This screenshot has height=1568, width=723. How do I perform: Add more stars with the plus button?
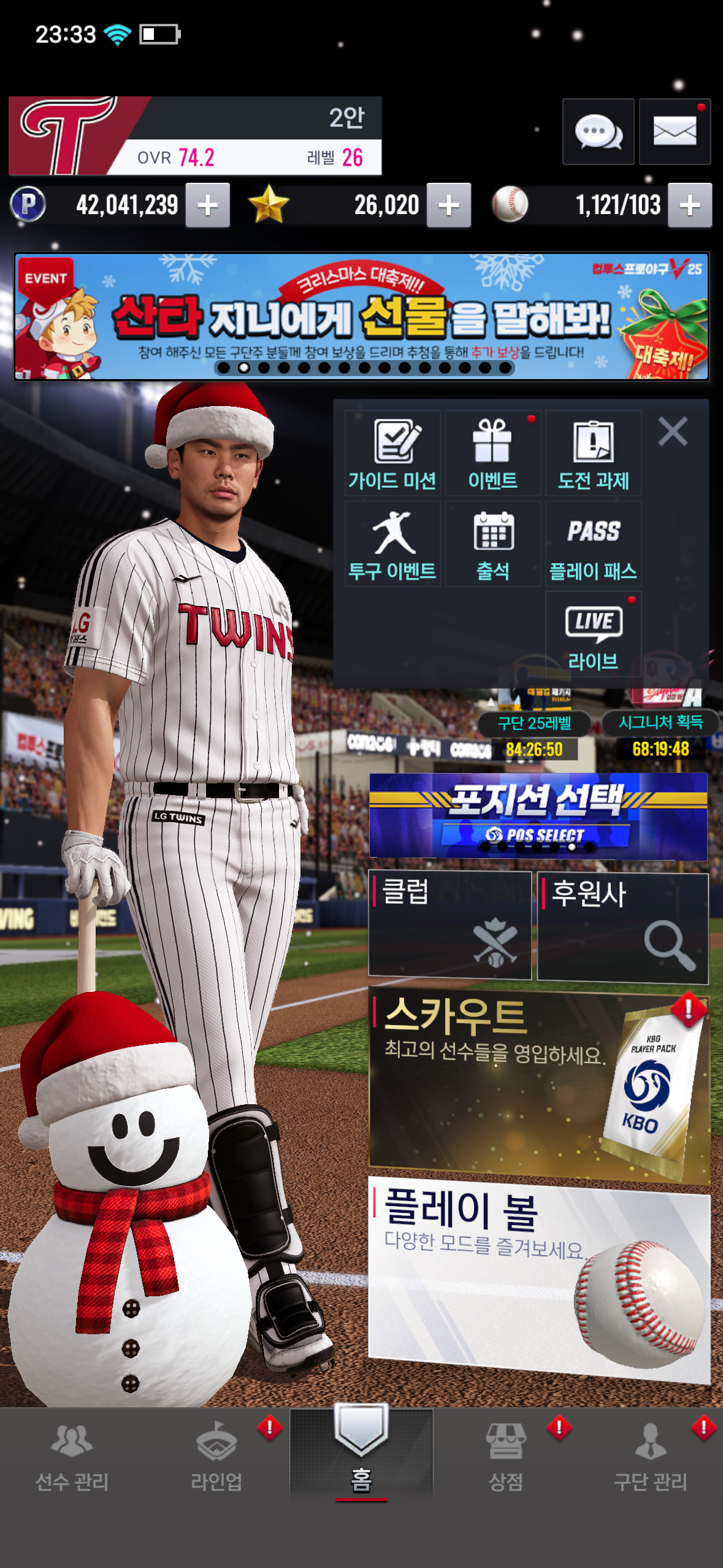(449, 206)
